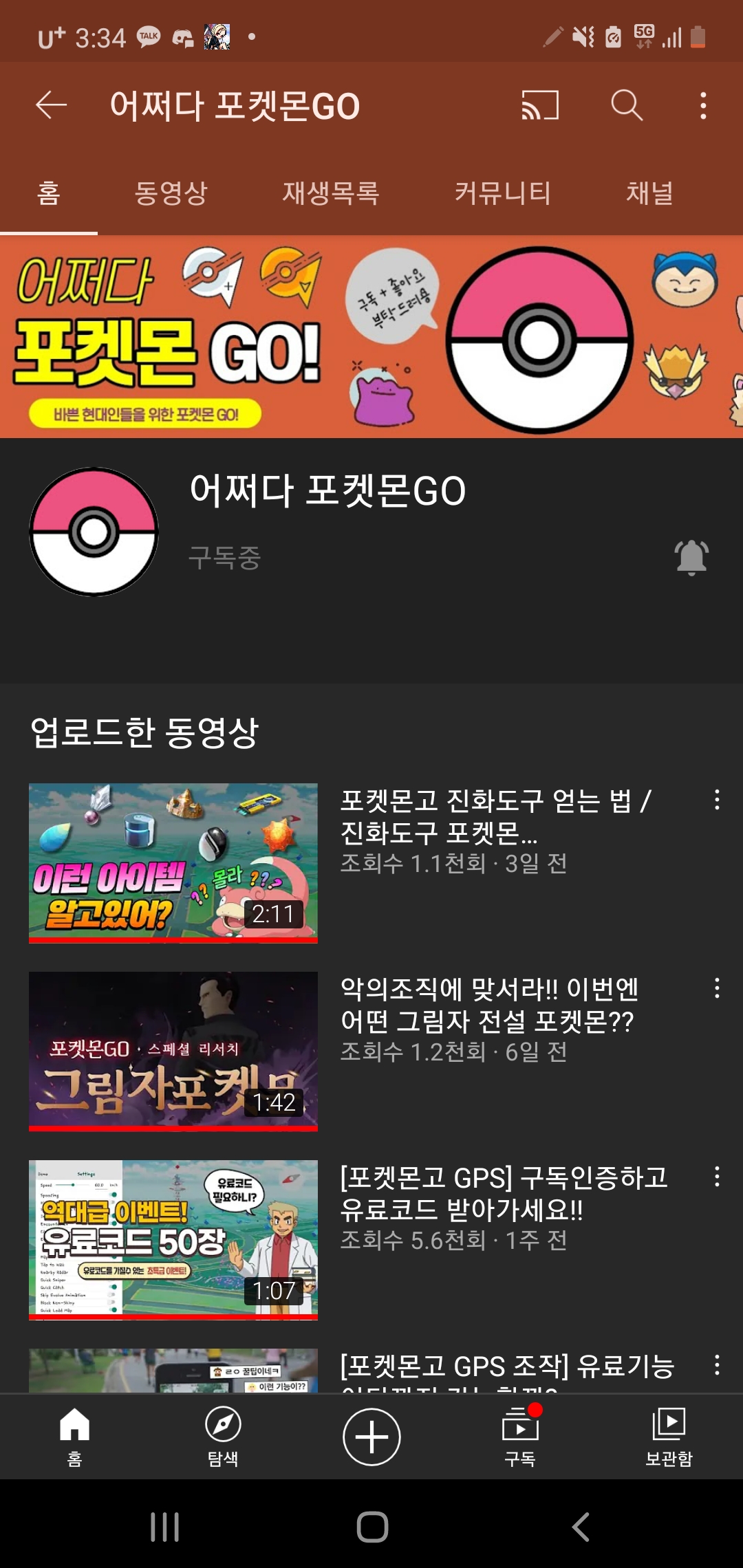Open the channel's overflow menu
The image size is (743, 1568).
point(702,106)
